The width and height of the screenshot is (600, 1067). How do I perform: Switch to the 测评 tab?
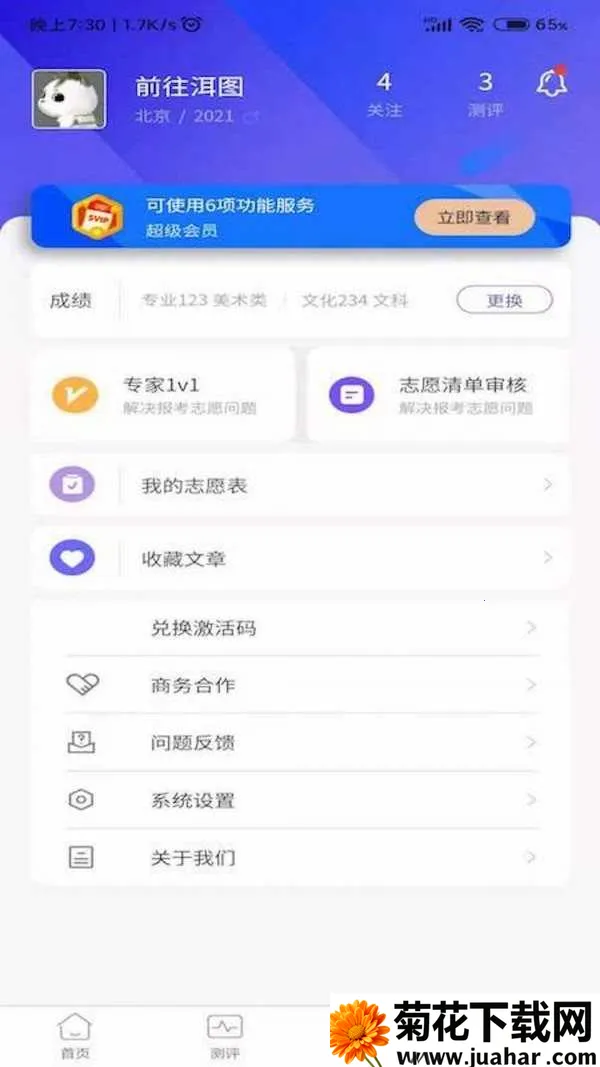224,1036
